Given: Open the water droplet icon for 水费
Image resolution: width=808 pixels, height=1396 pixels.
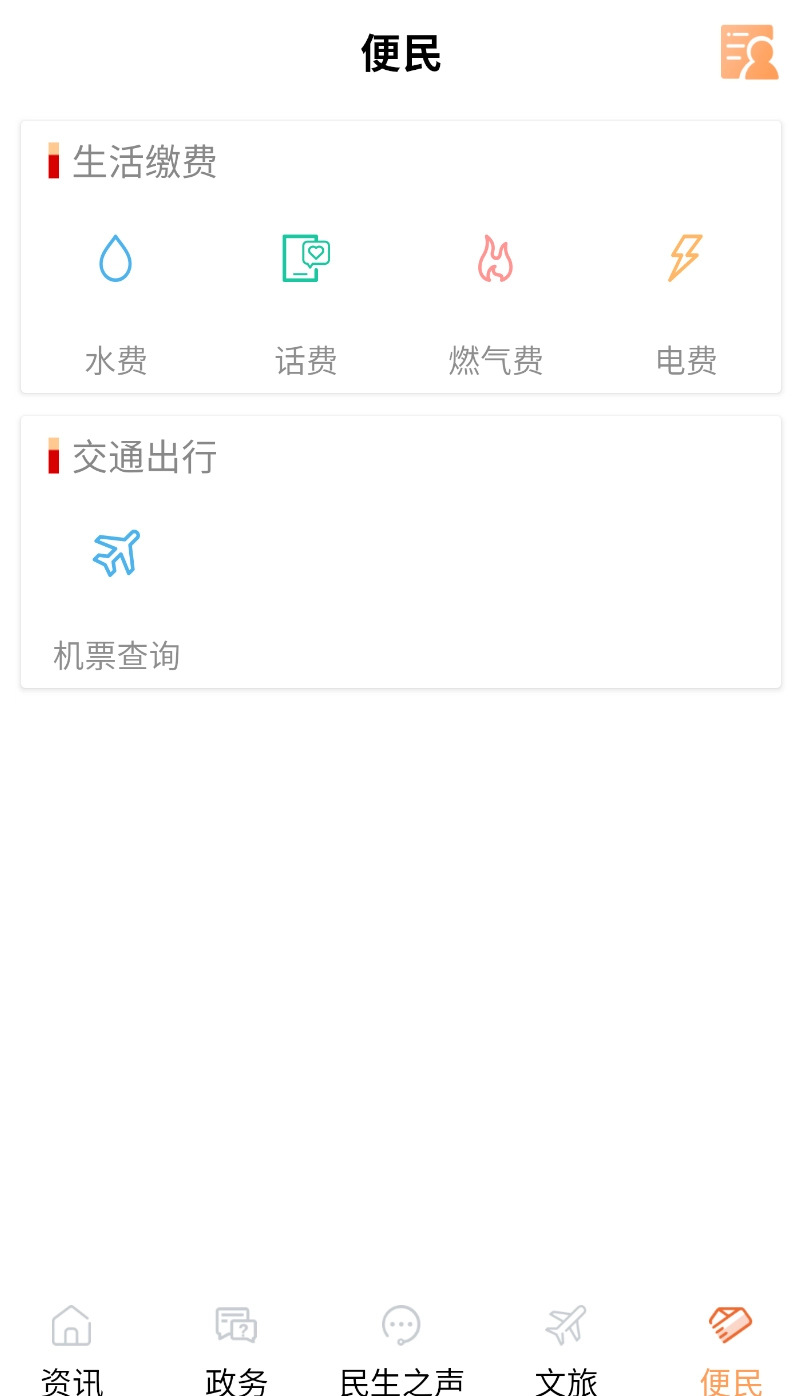Looking at the screenshot, I should coord(115,258).
